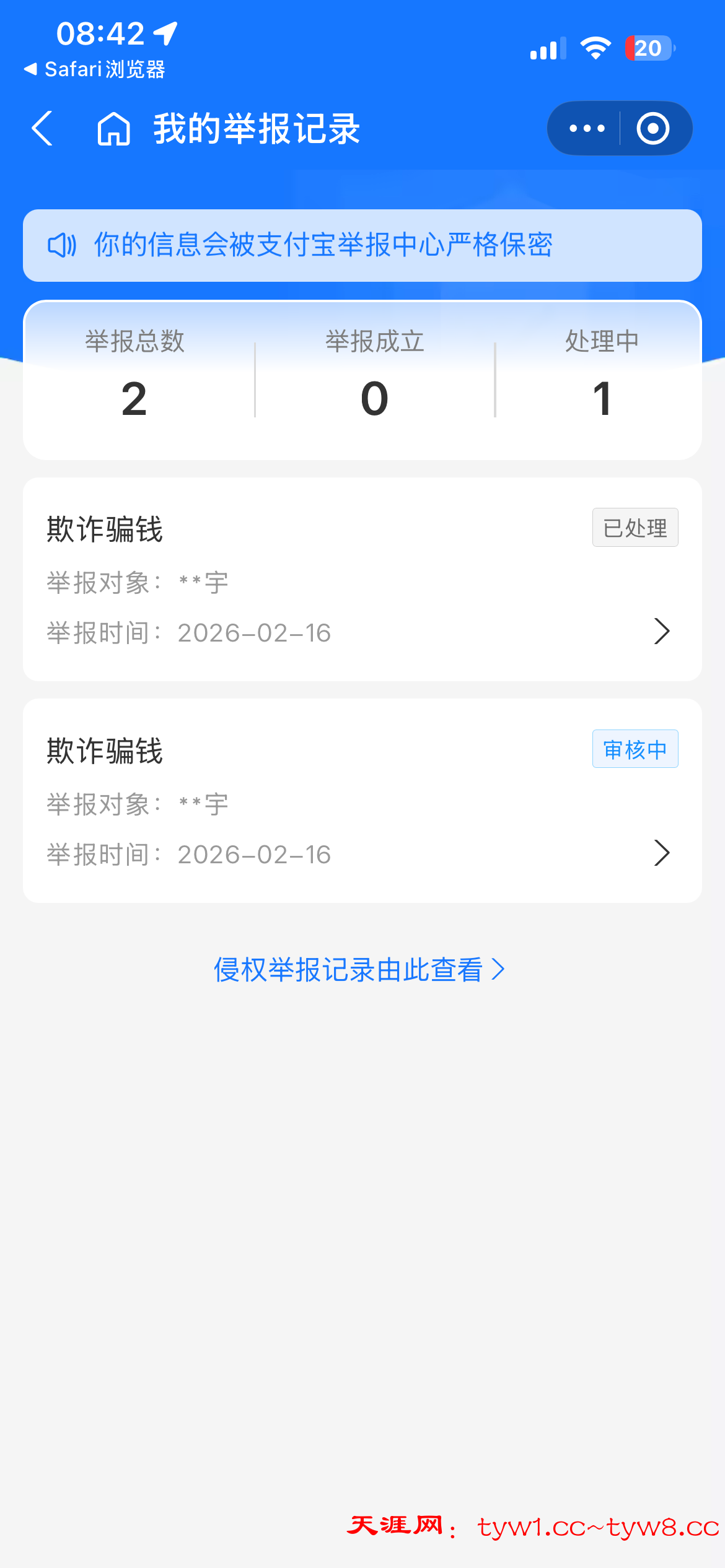
Task: Click the chevron after 侵权举报记录由此查看
Action: [498, 969]
